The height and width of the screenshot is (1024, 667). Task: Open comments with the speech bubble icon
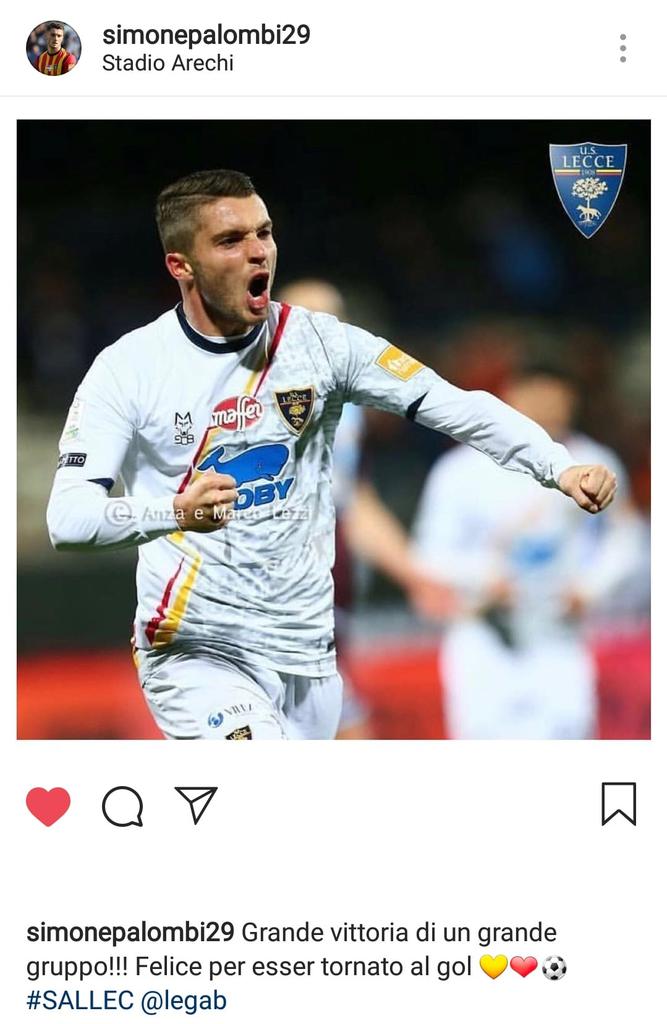[x=122, y=806]
